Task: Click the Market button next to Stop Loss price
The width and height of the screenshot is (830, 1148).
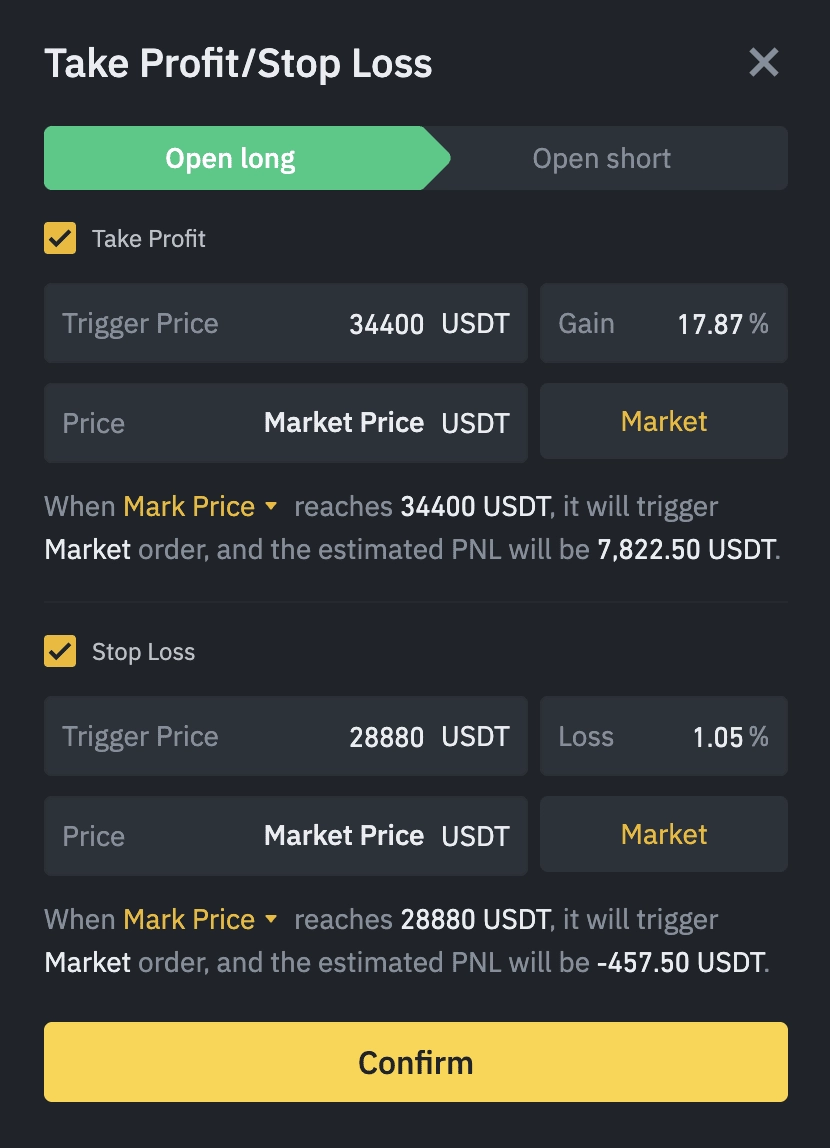Action: (x=663, y=834)
